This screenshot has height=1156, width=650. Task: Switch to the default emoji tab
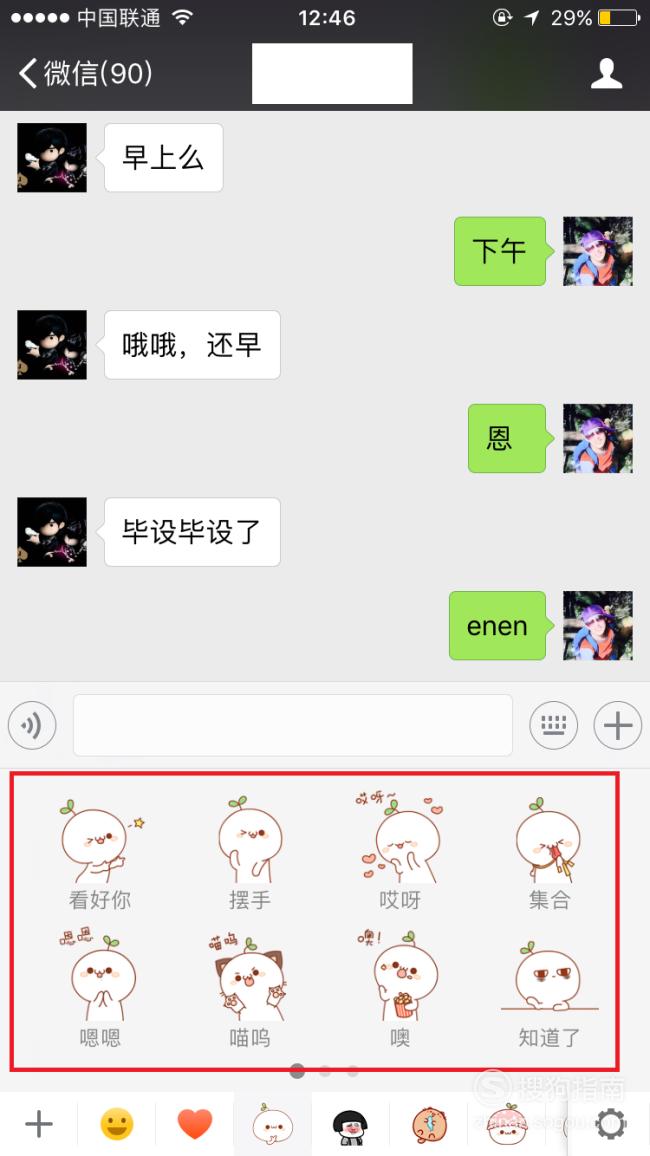pyautogui.click(x=116, y=1124)
